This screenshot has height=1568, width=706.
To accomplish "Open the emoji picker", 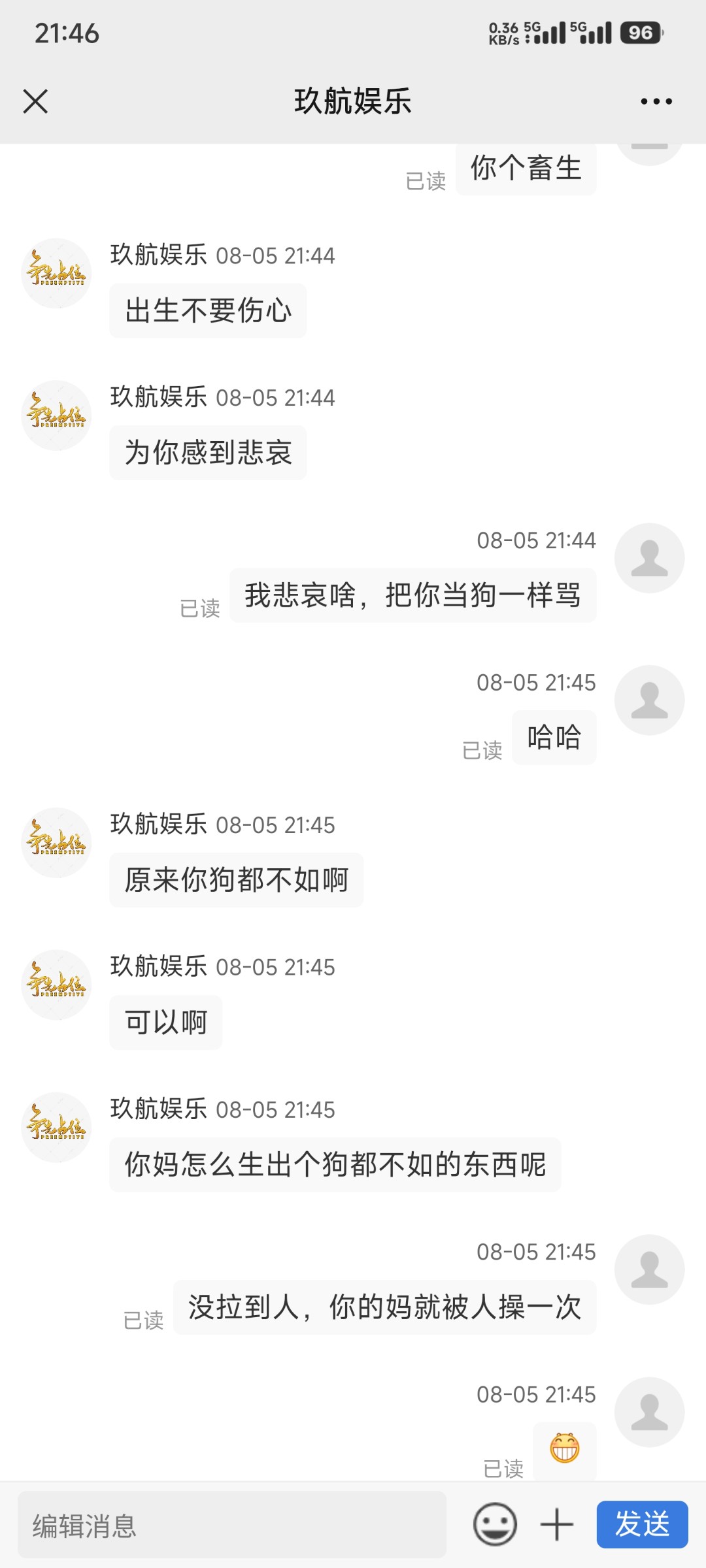I will click(495, 1524).
